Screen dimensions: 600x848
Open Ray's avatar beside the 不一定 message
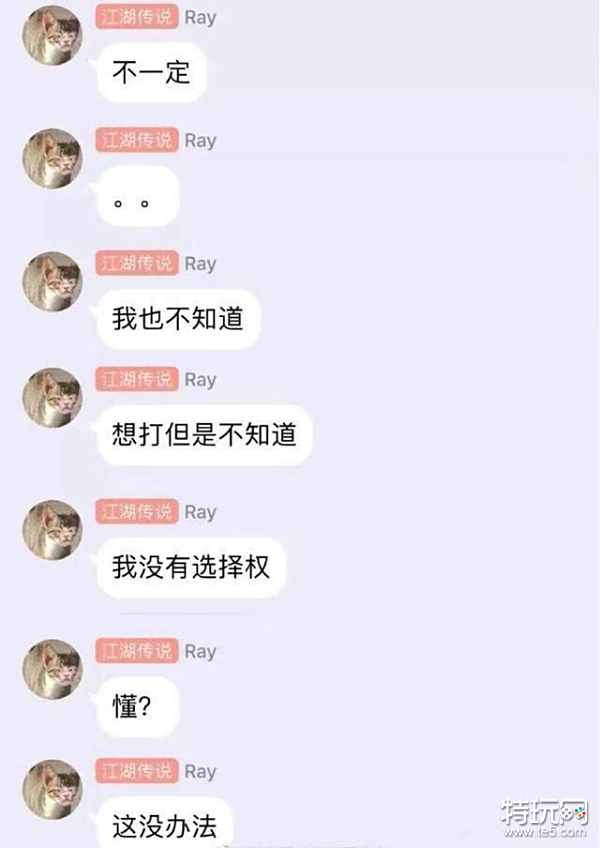(x=52, y=35)
